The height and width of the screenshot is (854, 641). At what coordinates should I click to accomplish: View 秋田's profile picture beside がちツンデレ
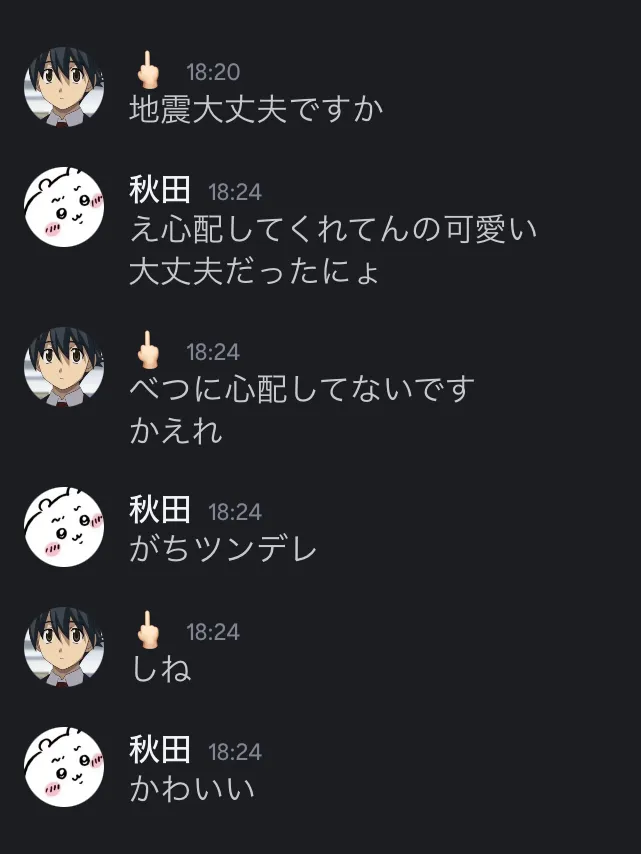tap(64, 527)
